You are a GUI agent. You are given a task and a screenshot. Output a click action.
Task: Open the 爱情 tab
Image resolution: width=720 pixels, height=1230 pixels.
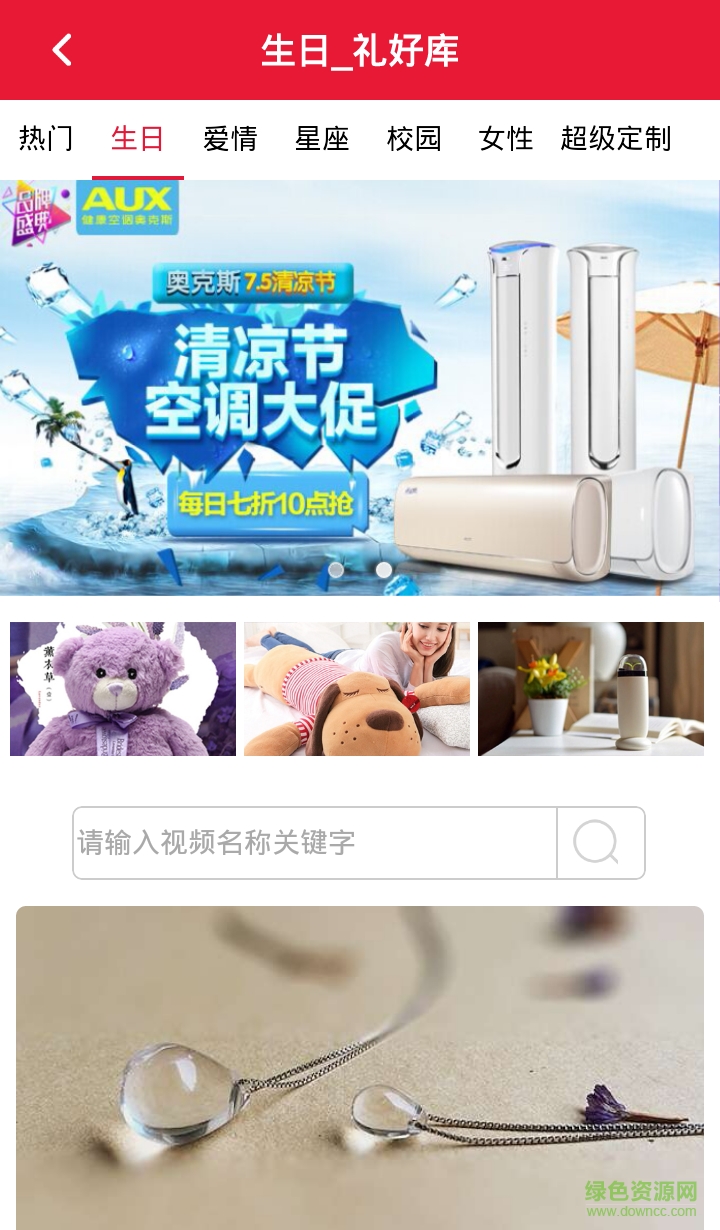[x=230, y=139]
